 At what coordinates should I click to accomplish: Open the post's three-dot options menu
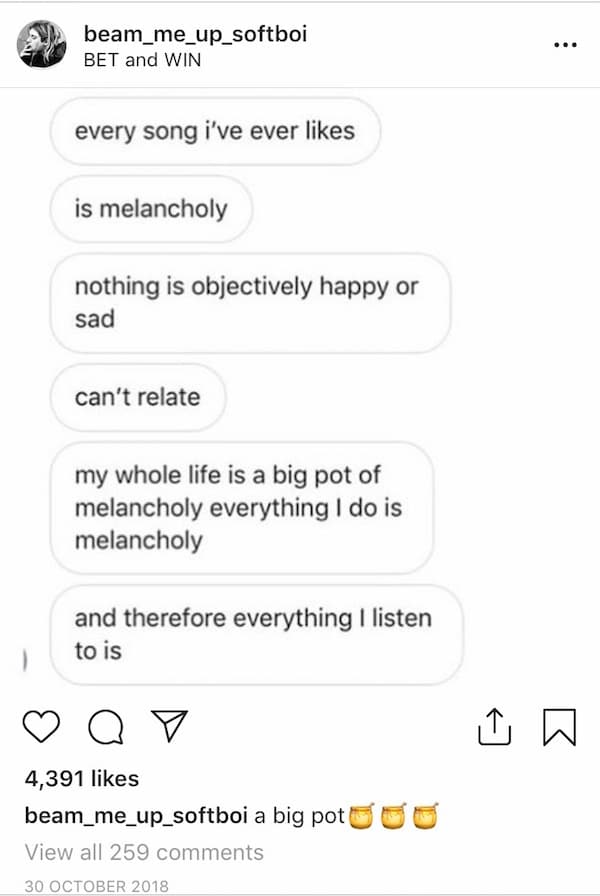coord(565,45)
